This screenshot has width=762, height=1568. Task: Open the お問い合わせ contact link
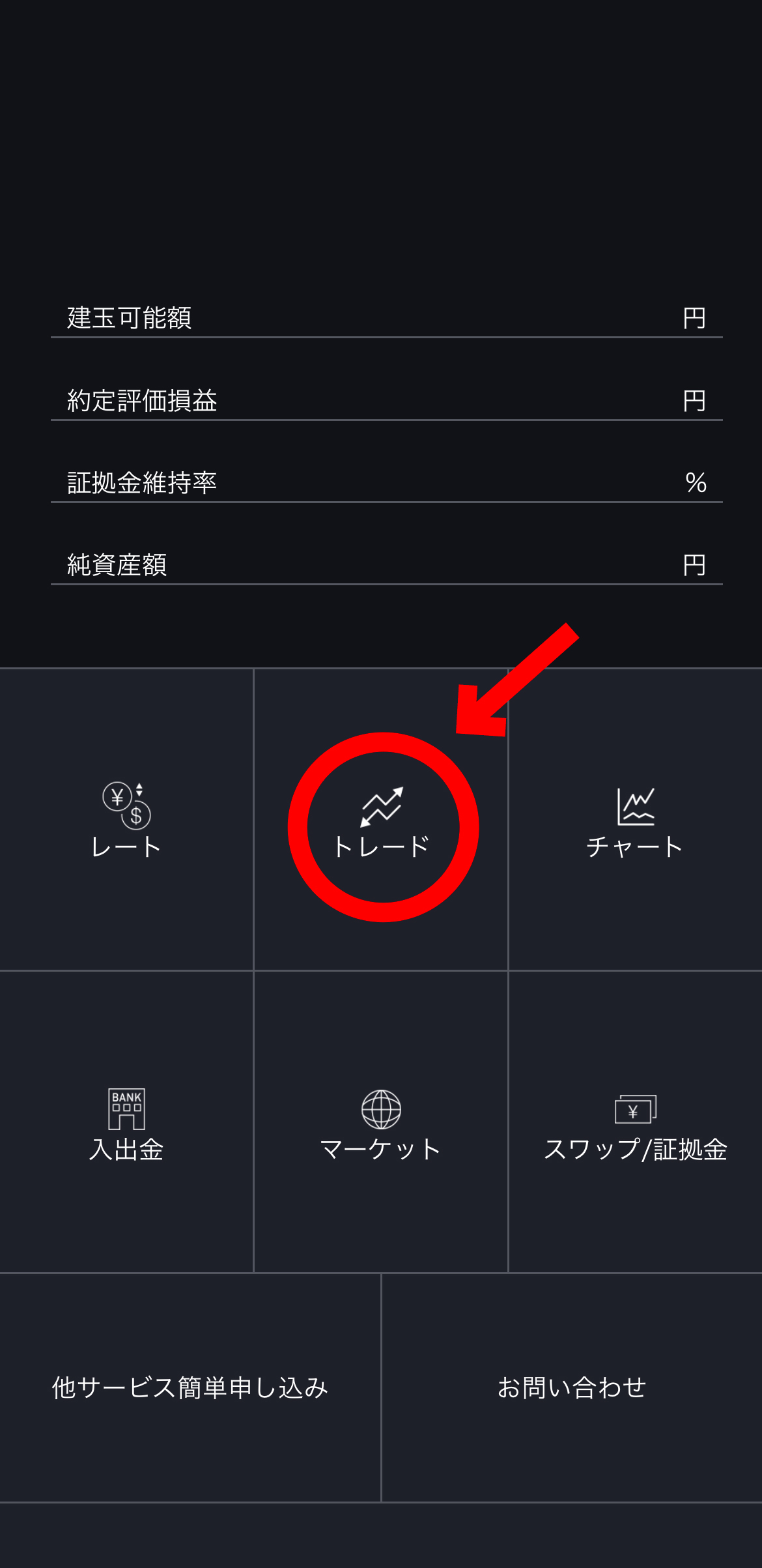(572, 1387)
